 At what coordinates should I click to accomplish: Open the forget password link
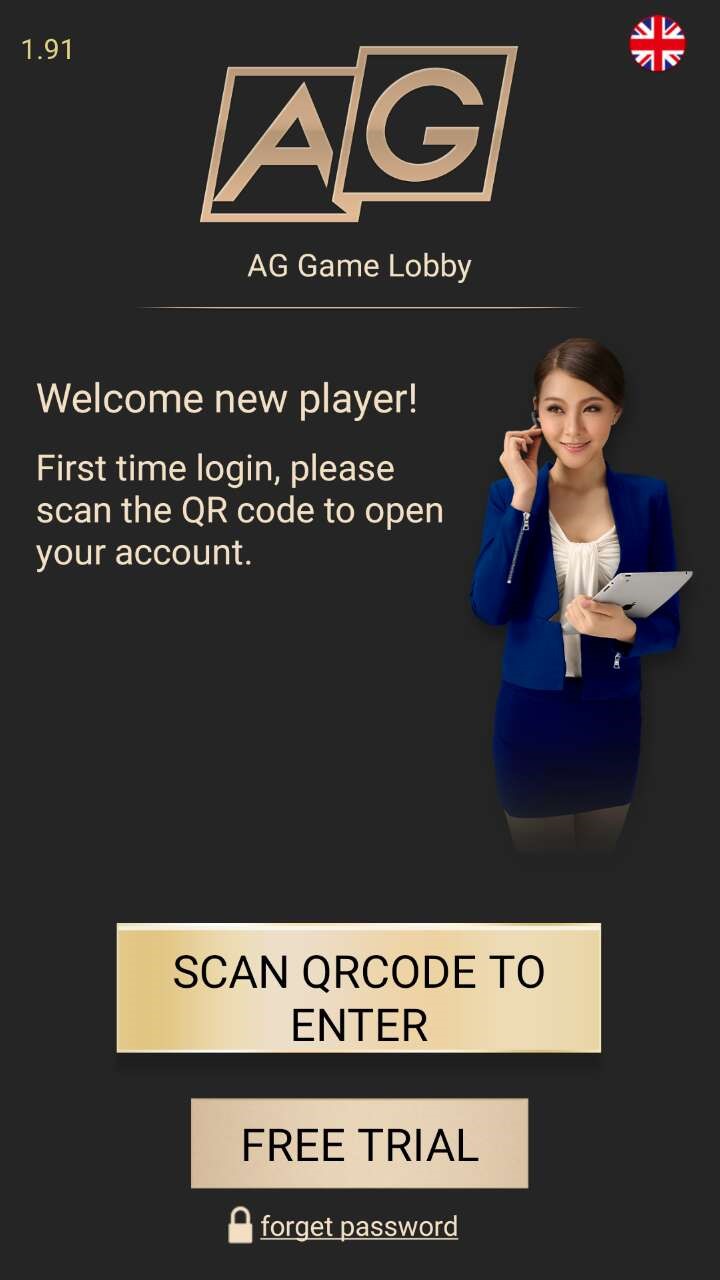(x=358, y=1226)
